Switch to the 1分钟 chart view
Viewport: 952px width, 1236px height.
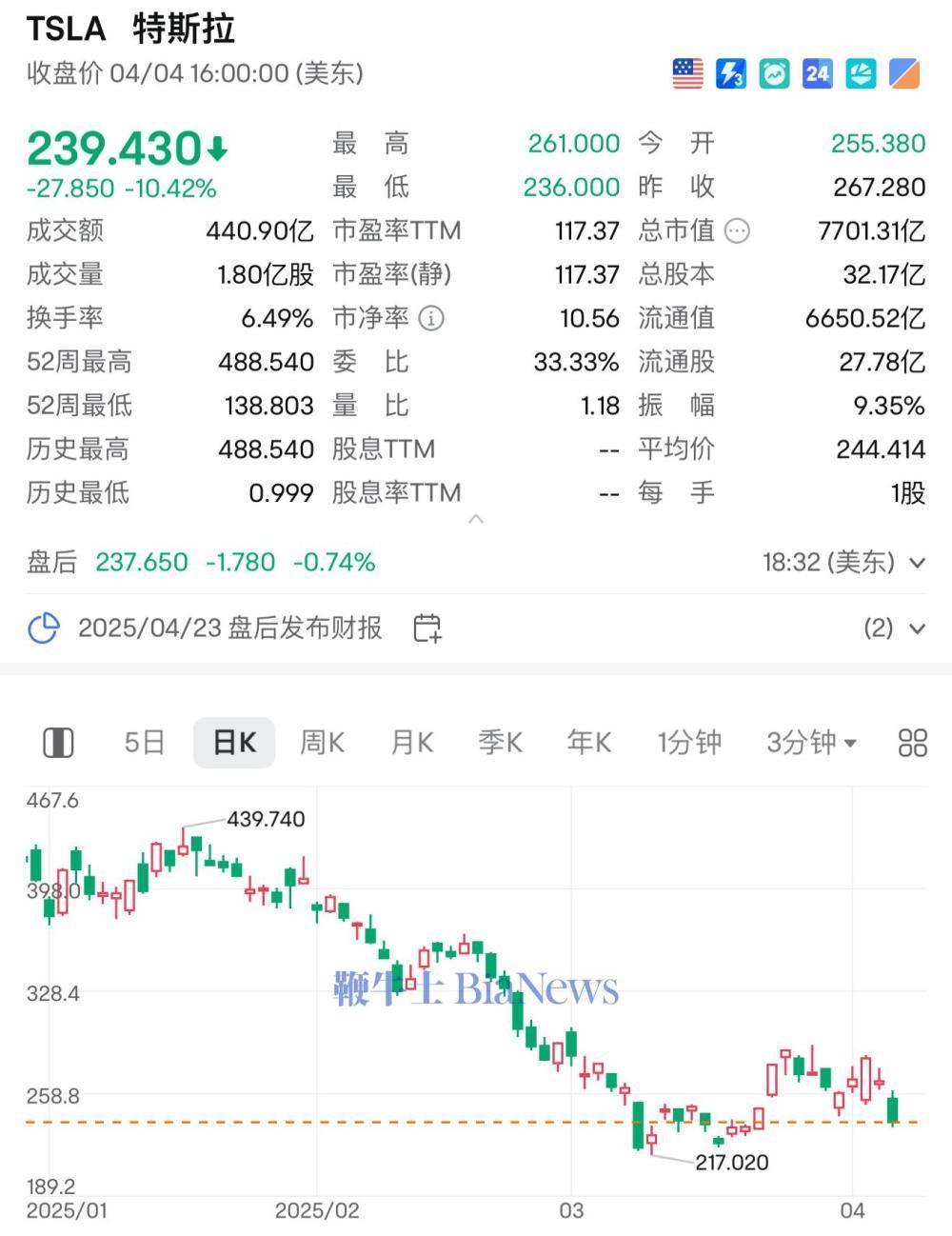click(x=688, y=742)
